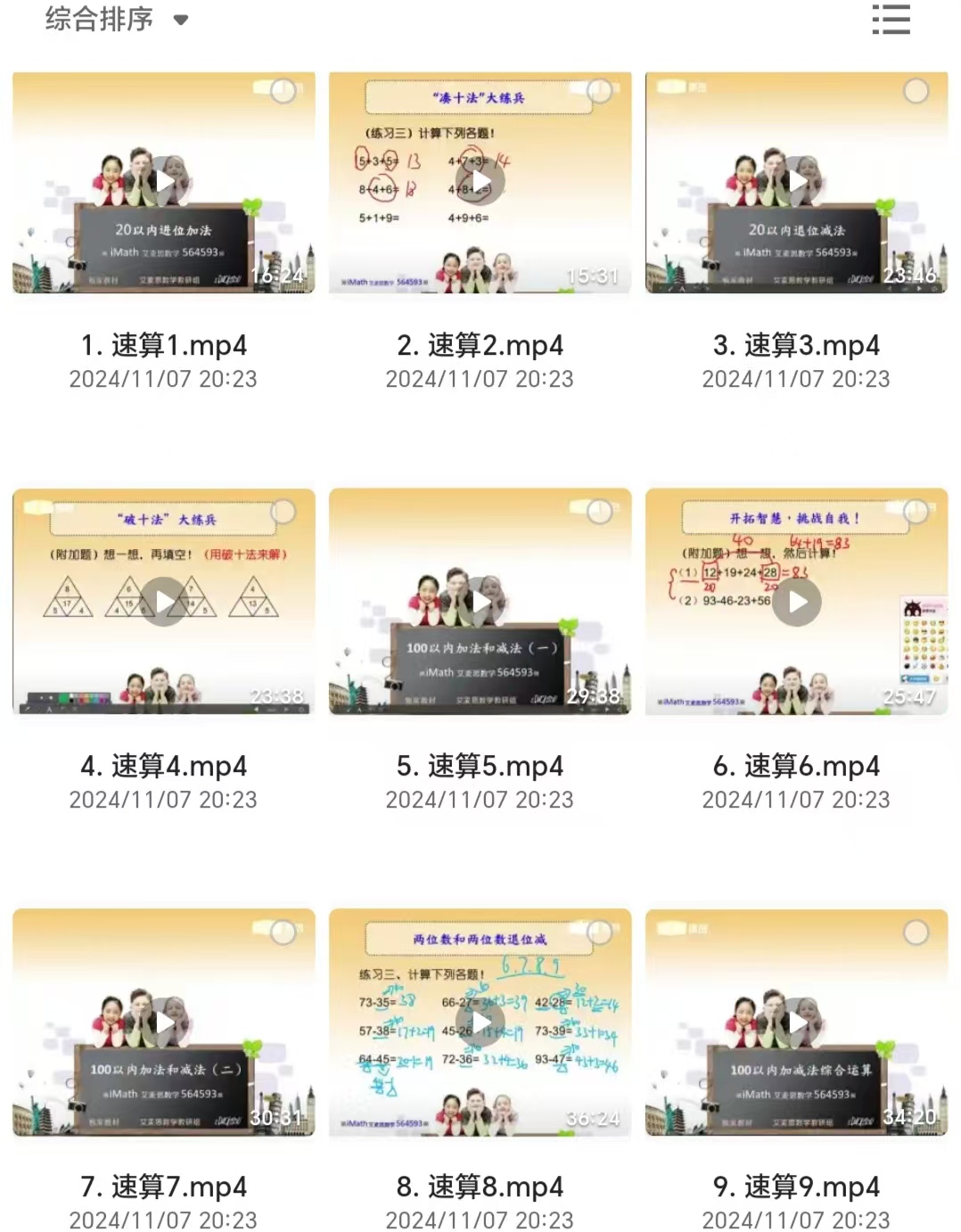The height and width of the screenshot is (1232, 961).
Task: Open the 综合排序 sort dropdown
Action: click(x=116, y=19)
